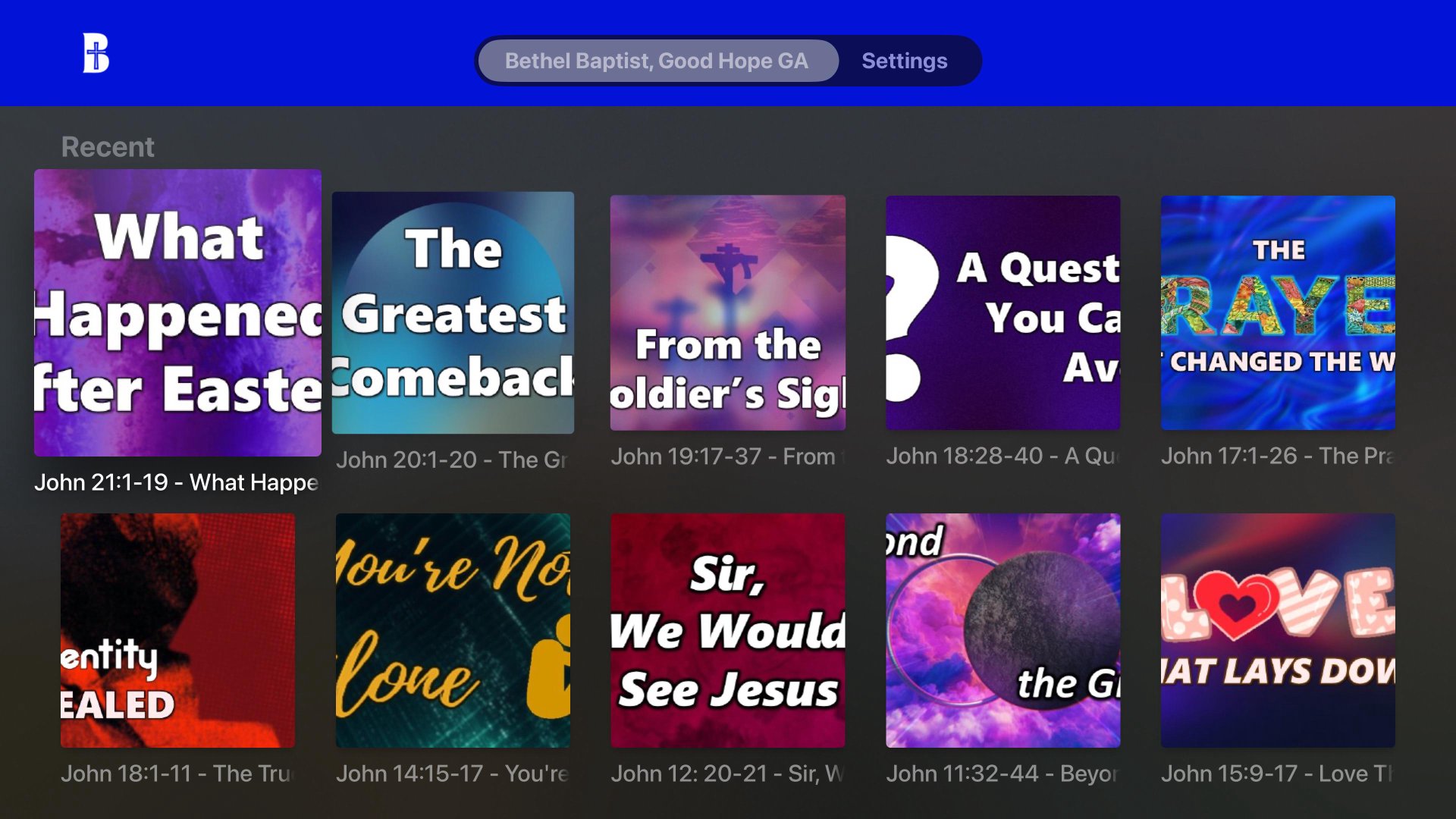
Task: Select the John 15:9-17 Love sermon
Action: 1277,630
